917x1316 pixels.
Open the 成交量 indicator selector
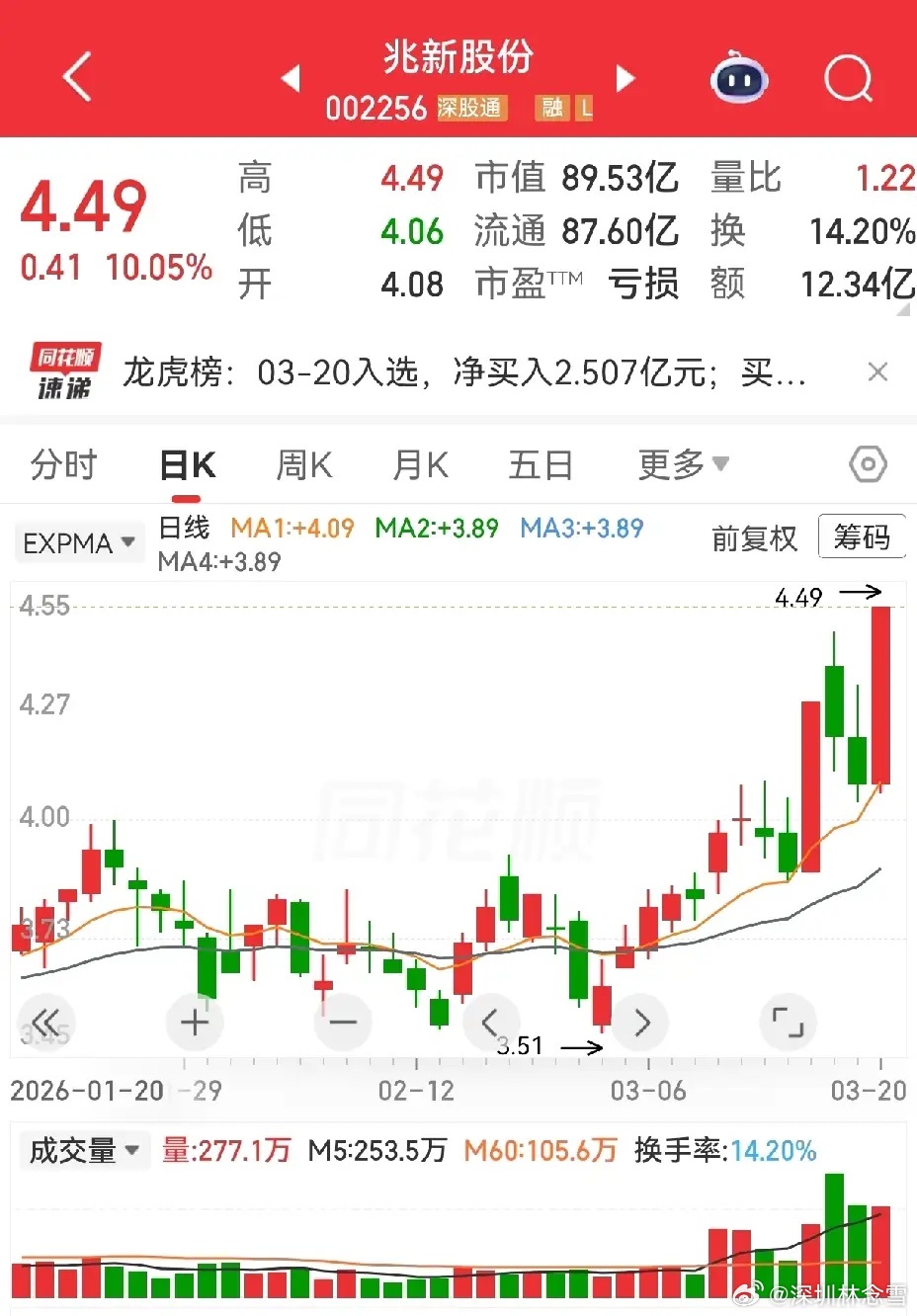[x=84, y=1150]
